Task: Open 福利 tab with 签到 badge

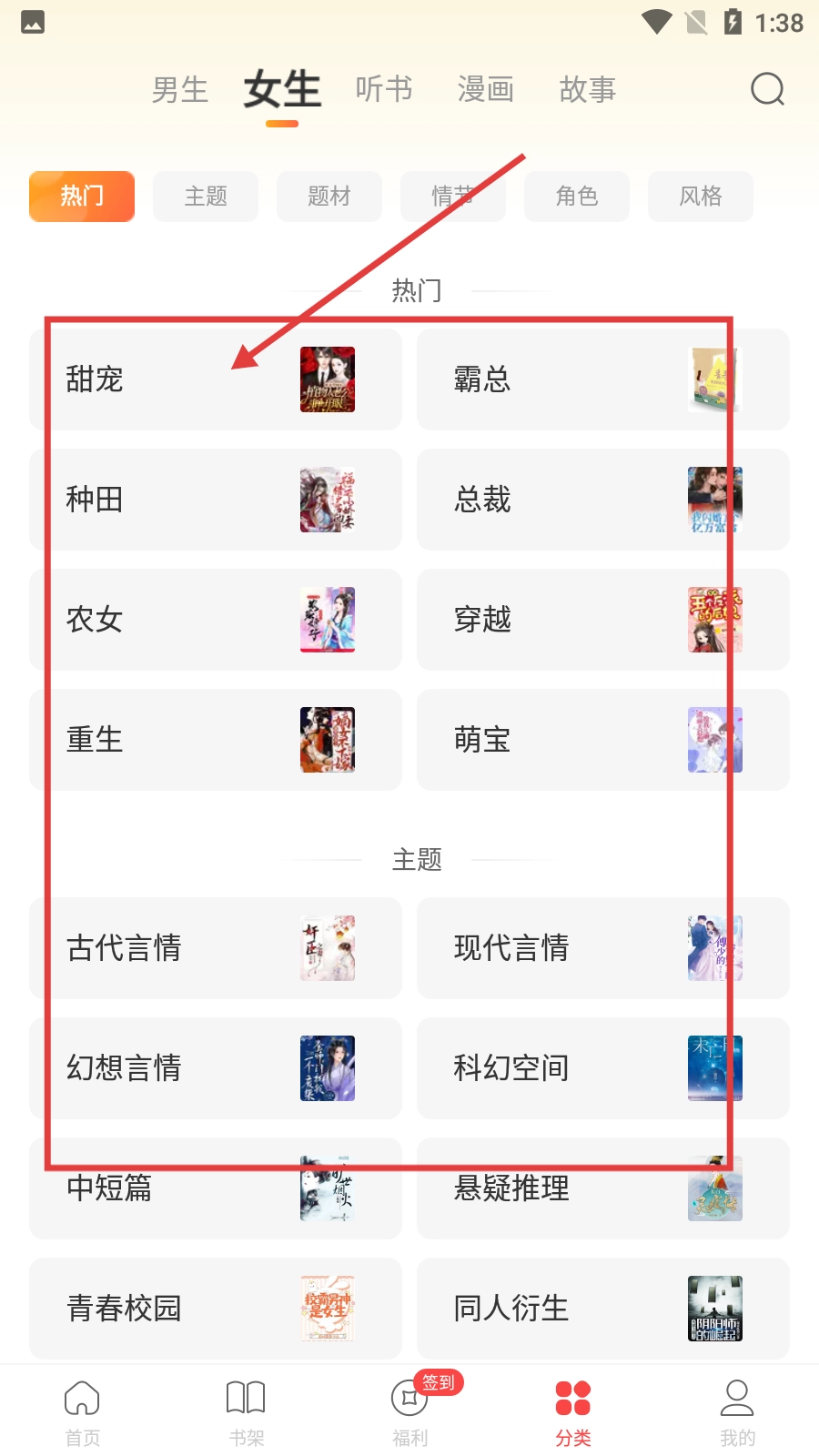Action: tap(409, 1411)
